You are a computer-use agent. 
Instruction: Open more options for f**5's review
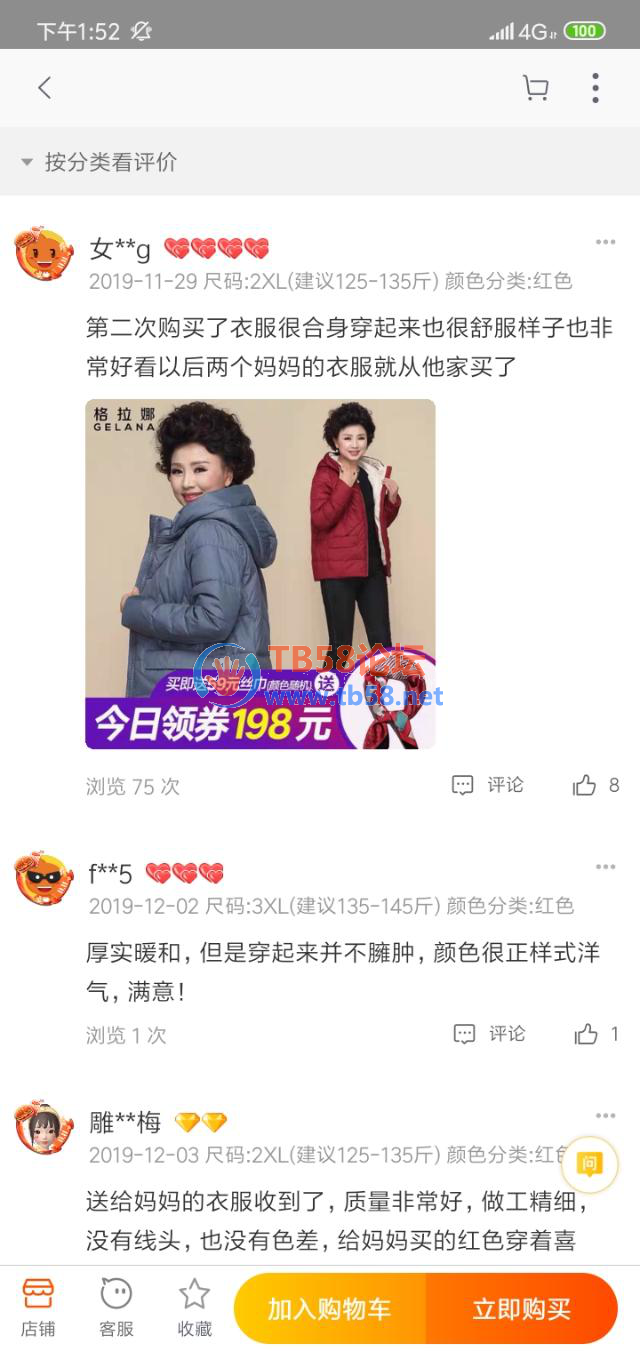pos(605,867)
